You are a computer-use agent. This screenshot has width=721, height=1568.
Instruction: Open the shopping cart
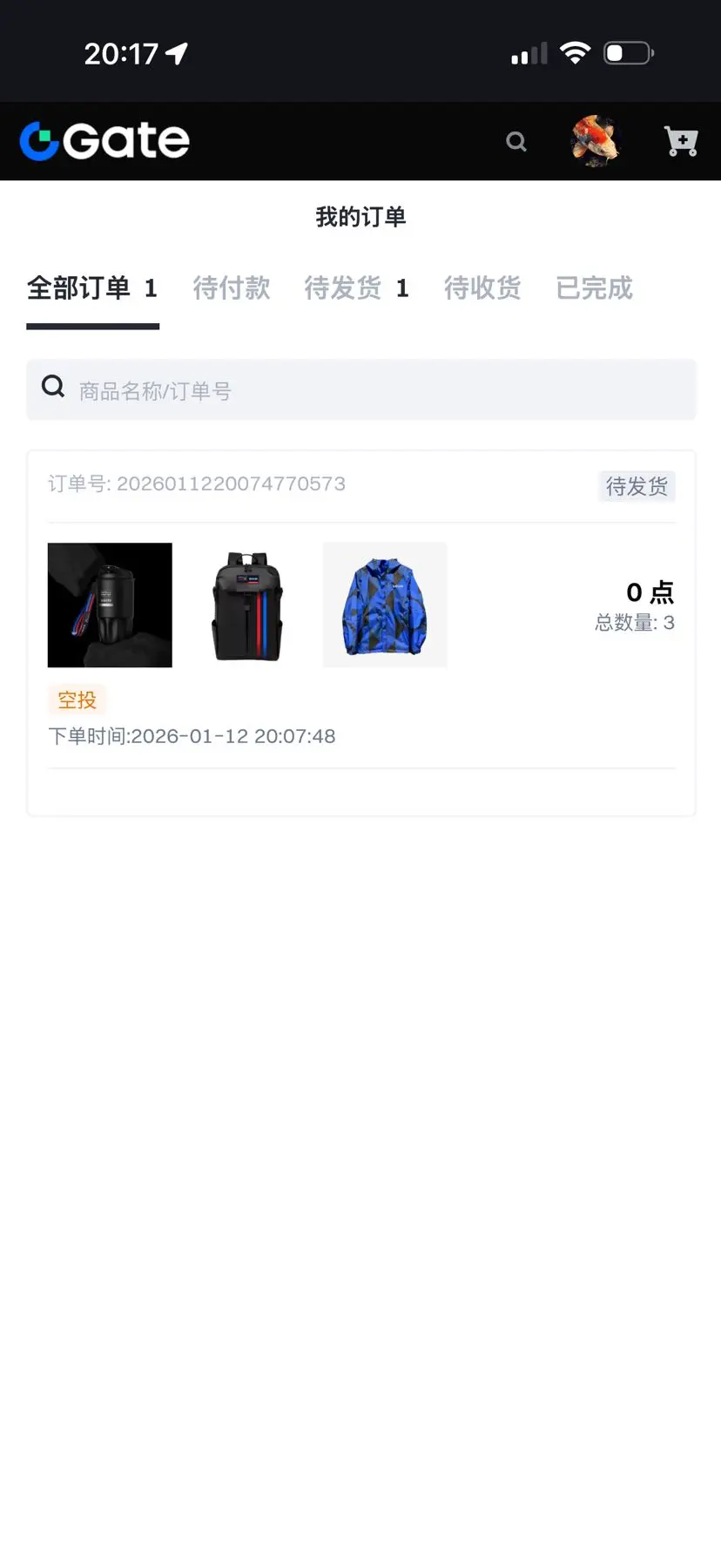coord(680,141)
